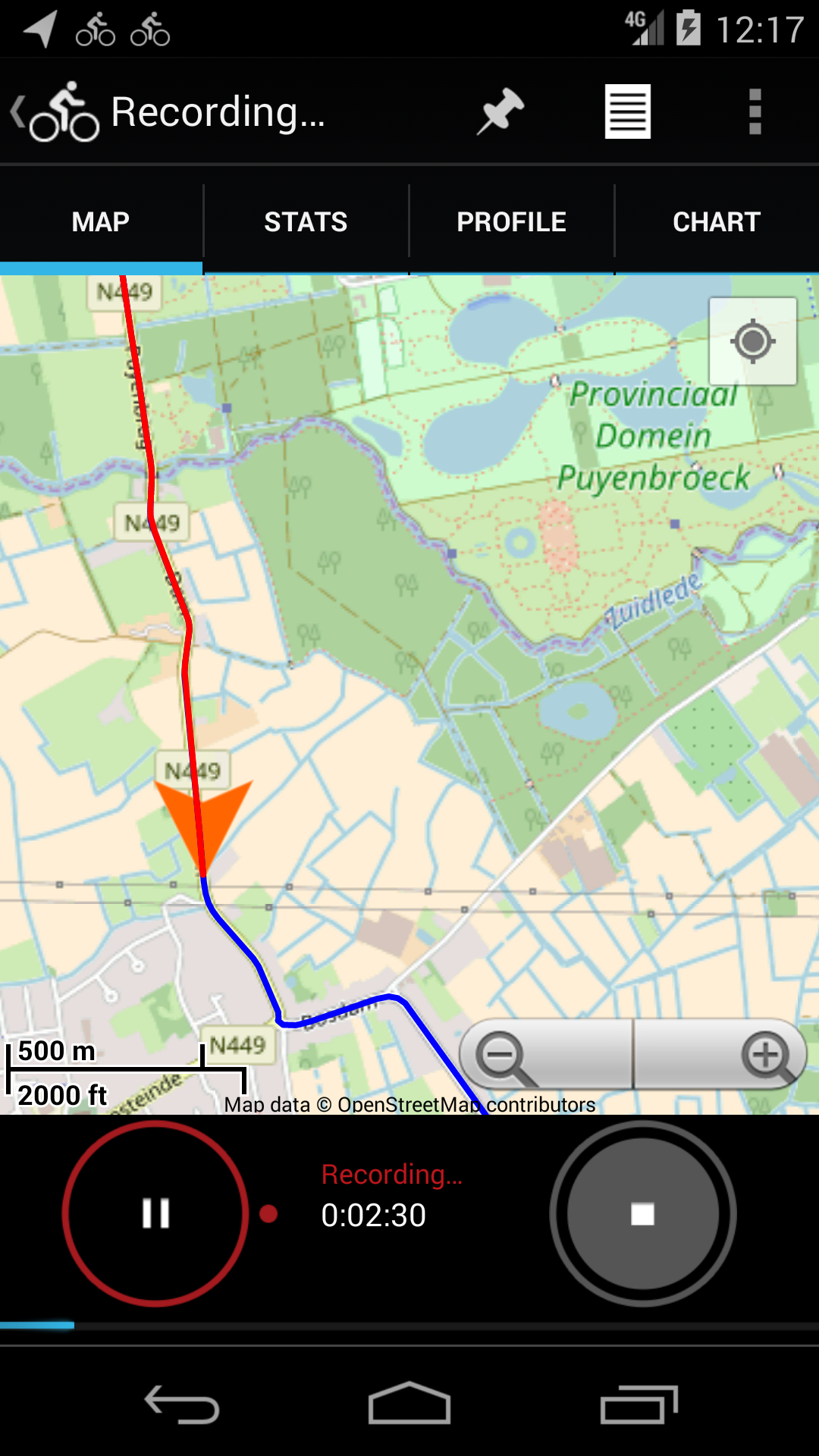Select the MAP tab
819x1456 pixels.
(x=101, y=222)
